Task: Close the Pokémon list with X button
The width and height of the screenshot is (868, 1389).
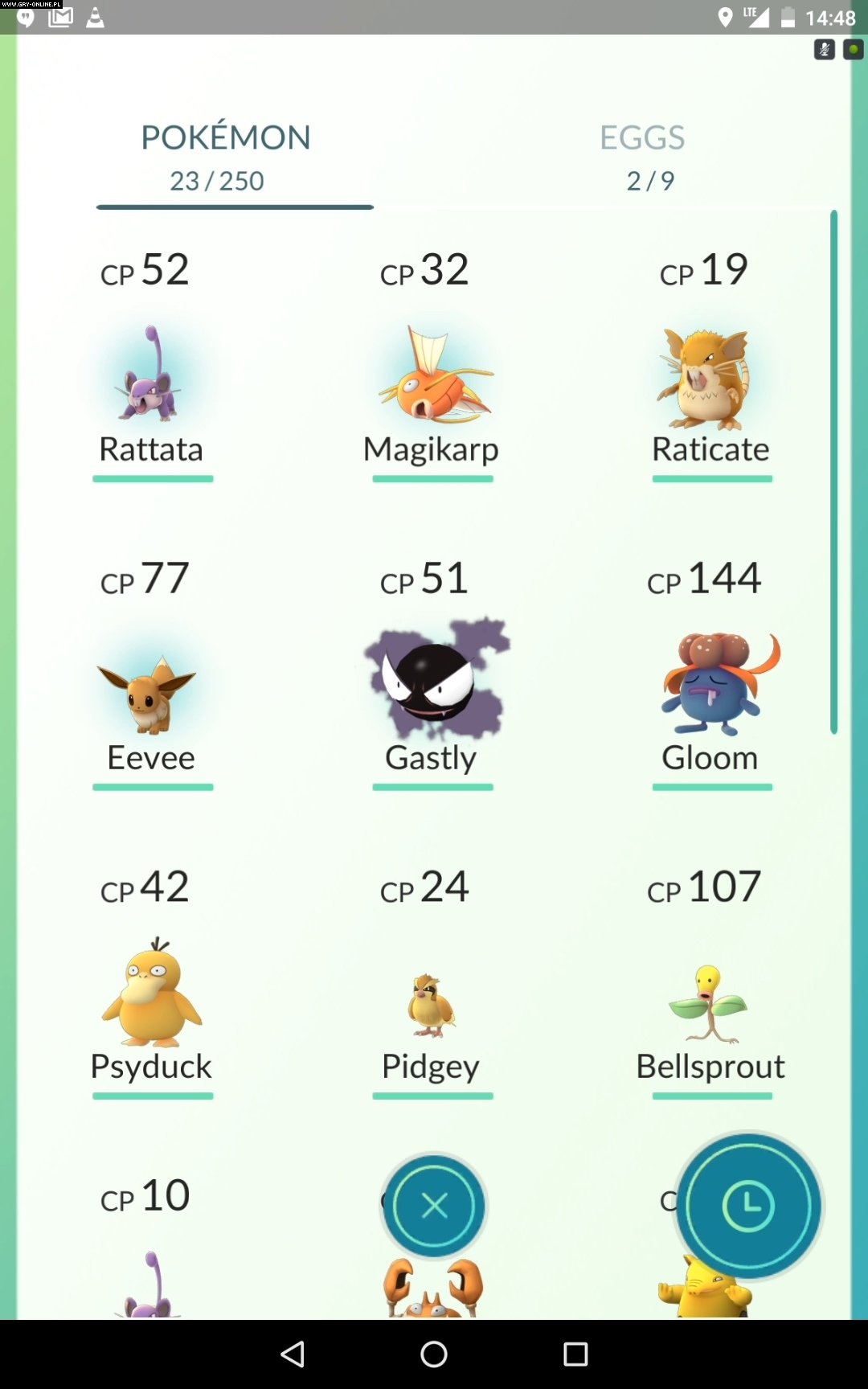Action: 434,1206
